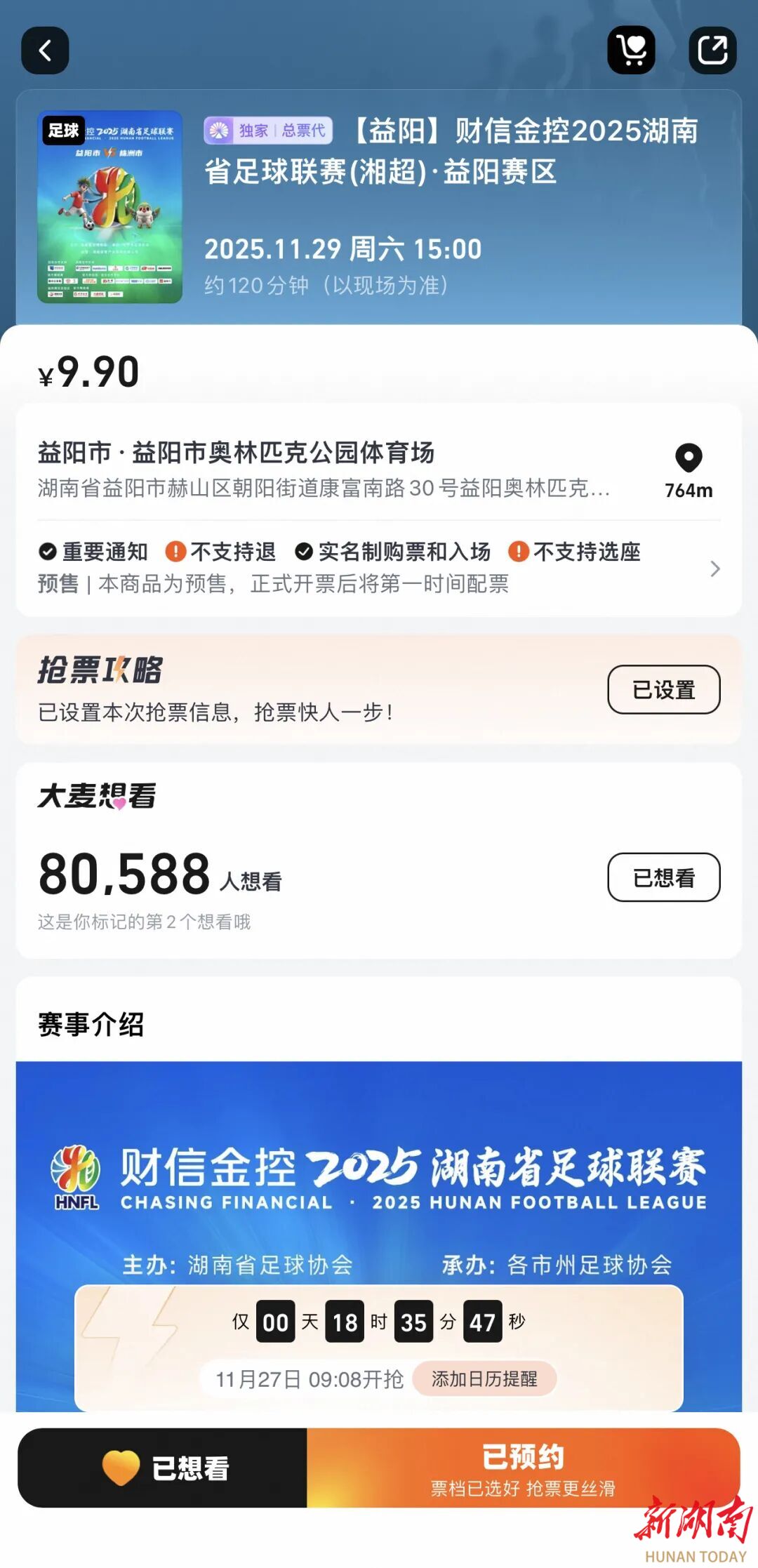Tap the orange 已预约 button
Viewport: 758px width, 1568px height.
pos(523,1468)
